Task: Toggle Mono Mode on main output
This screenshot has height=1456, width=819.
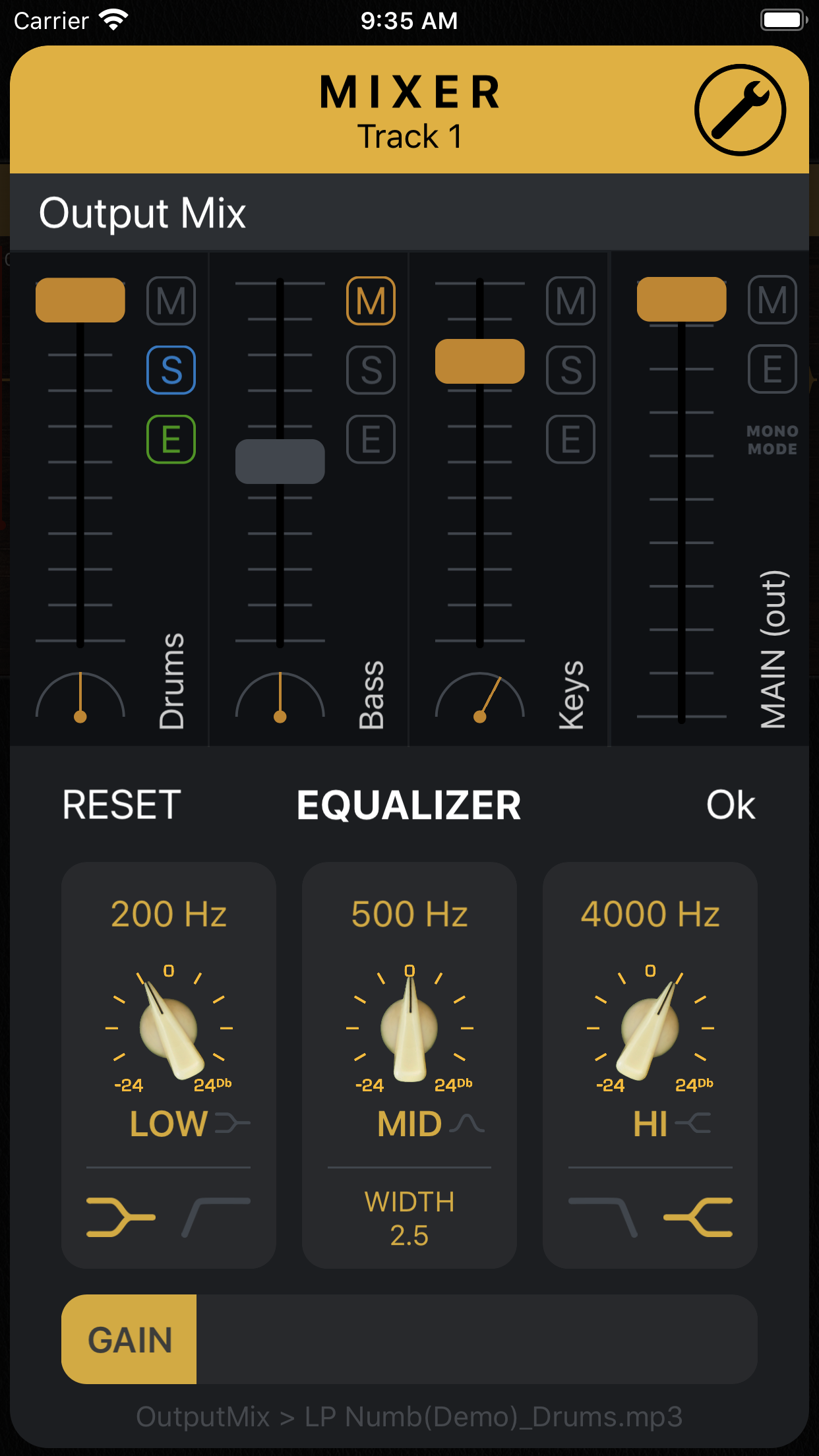Action: point(772,440)
